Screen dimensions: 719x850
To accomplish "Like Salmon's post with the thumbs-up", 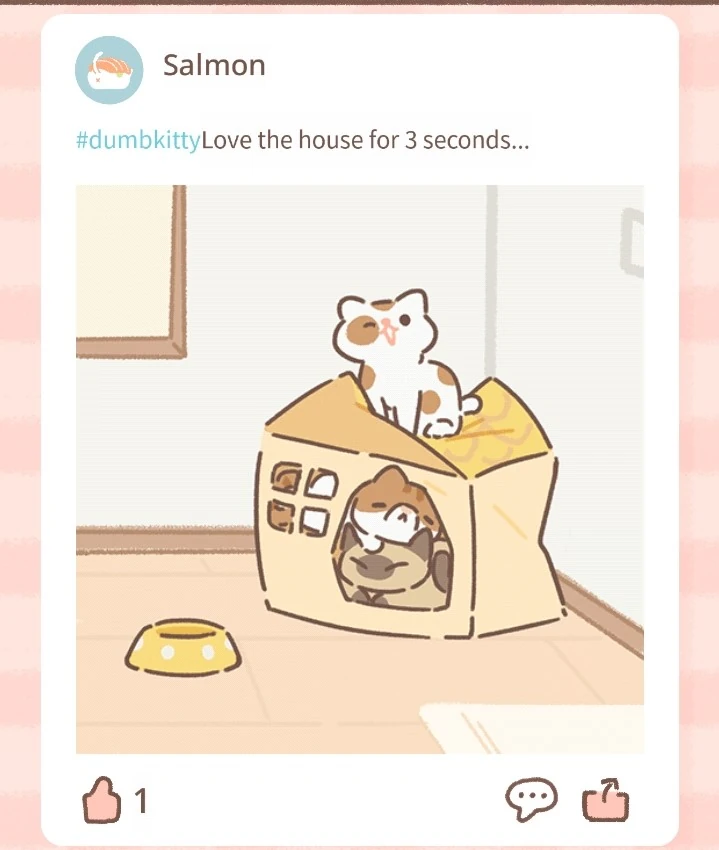I will pos(101,801).
